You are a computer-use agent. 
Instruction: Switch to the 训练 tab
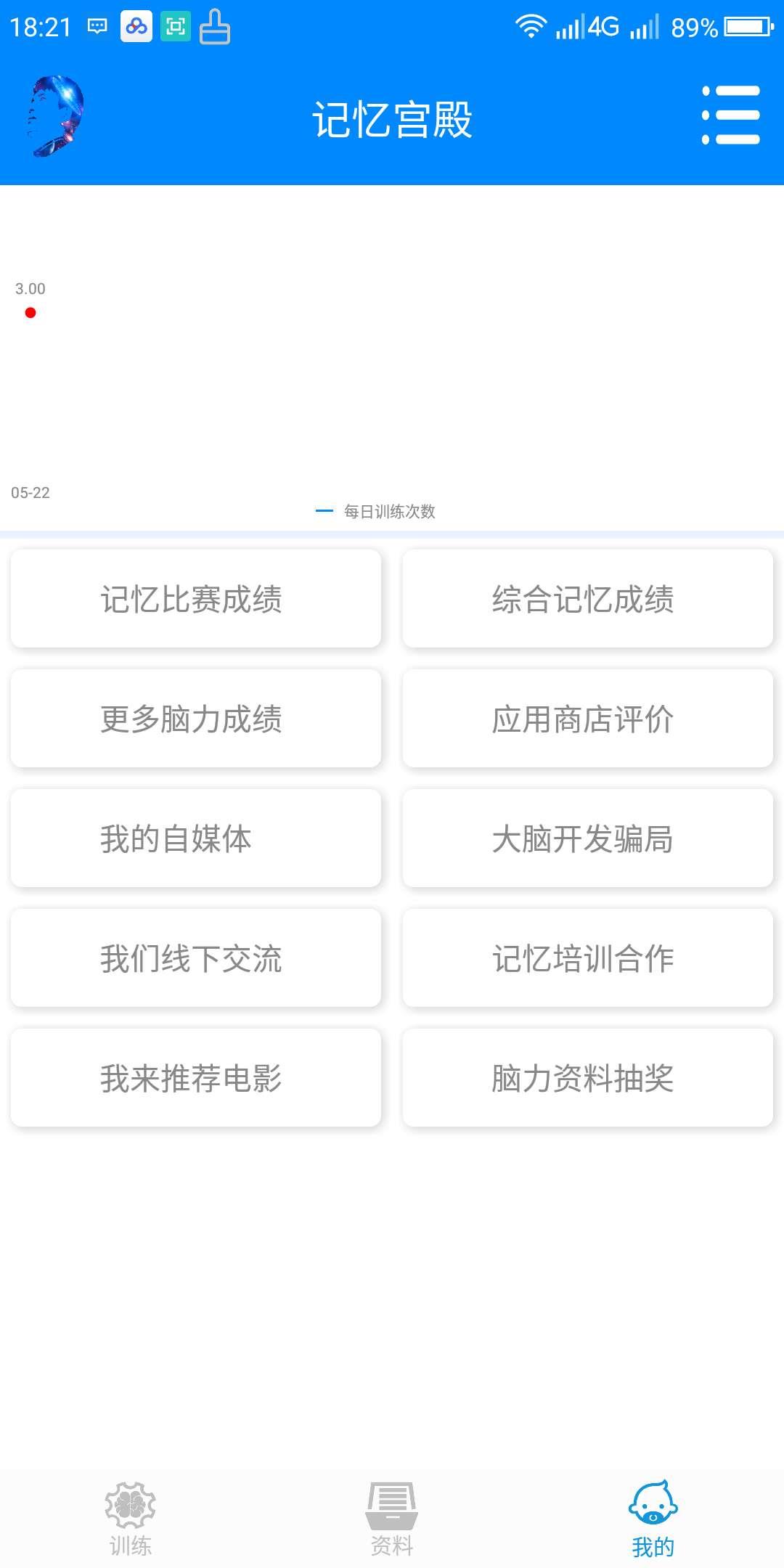[131, 1519]
